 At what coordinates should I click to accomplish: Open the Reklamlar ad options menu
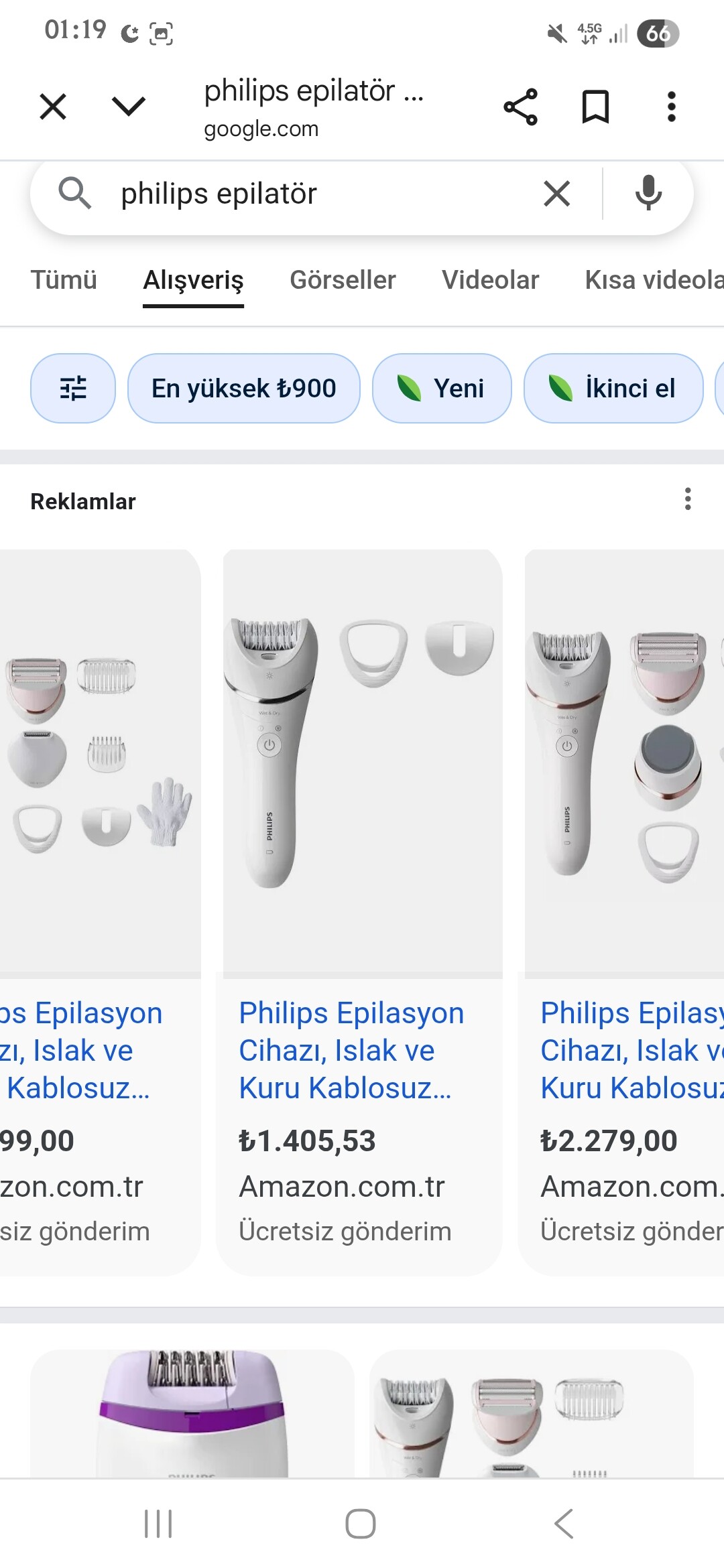point(688,499)
